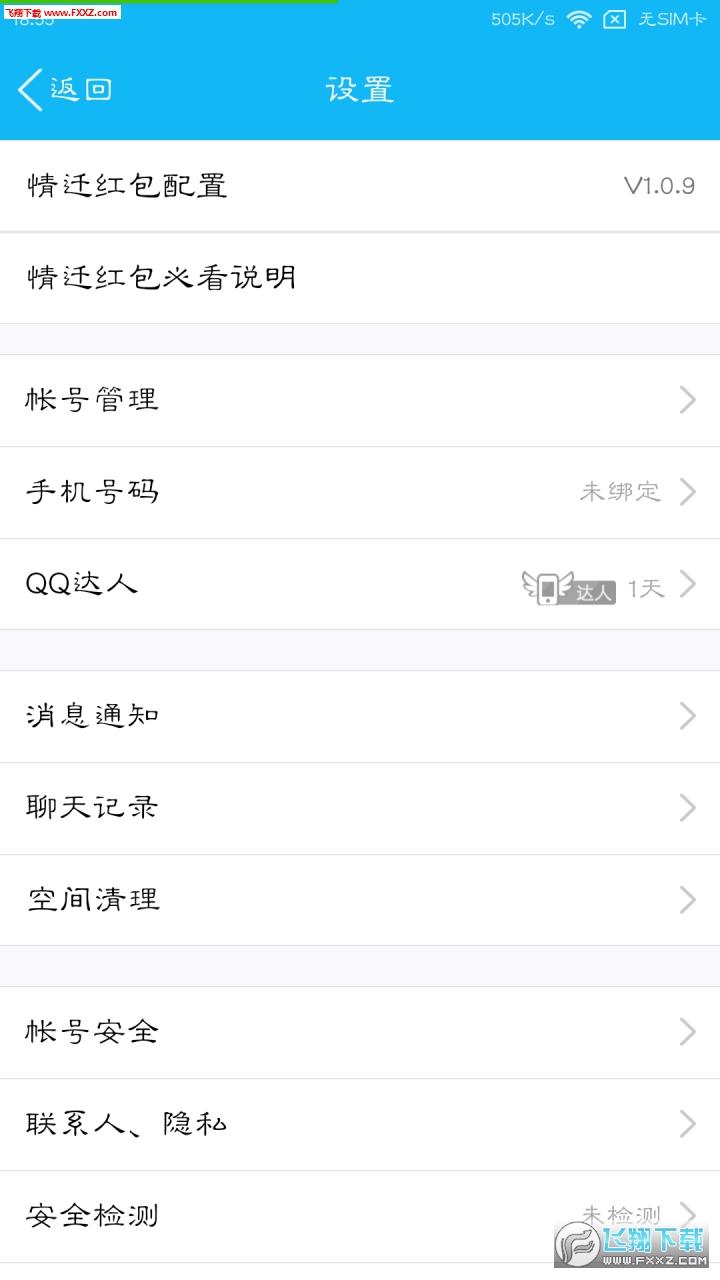This screenshot has width=720, height=1280.
Task: Start 安全检测 (security detection)
Action: pos(360,1215)
